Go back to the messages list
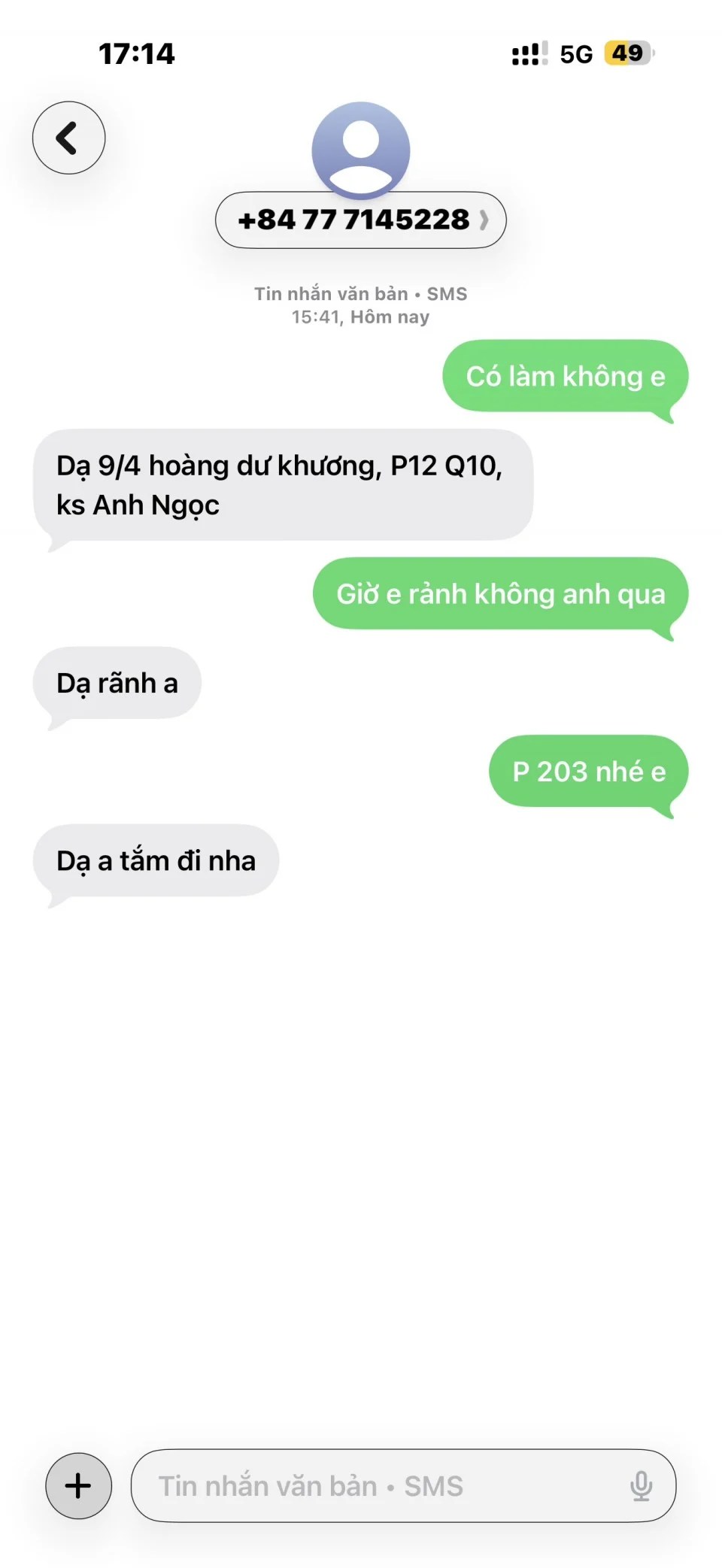 68,138
